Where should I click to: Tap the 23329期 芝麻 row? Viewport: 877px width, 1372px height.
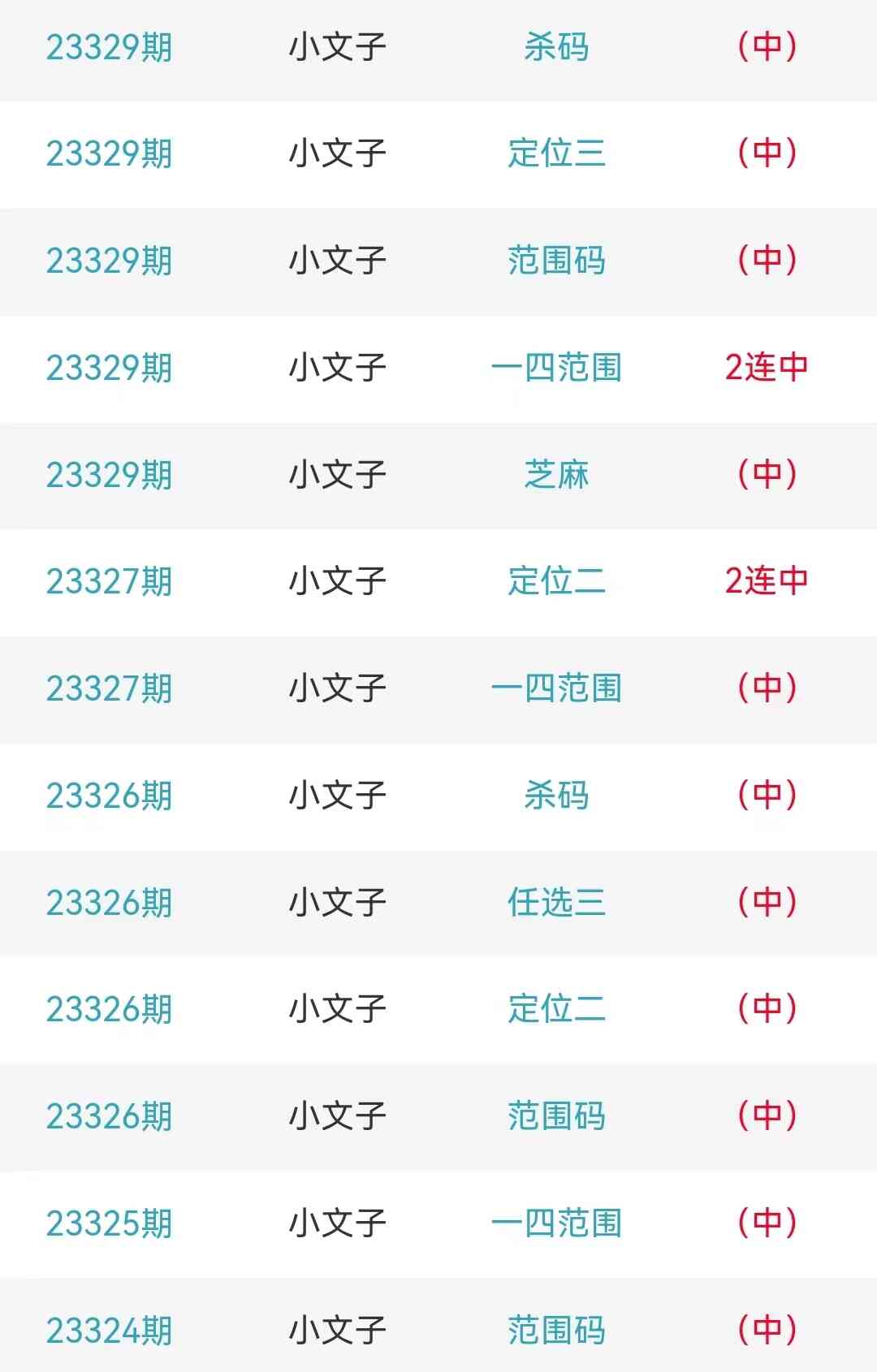556,475
